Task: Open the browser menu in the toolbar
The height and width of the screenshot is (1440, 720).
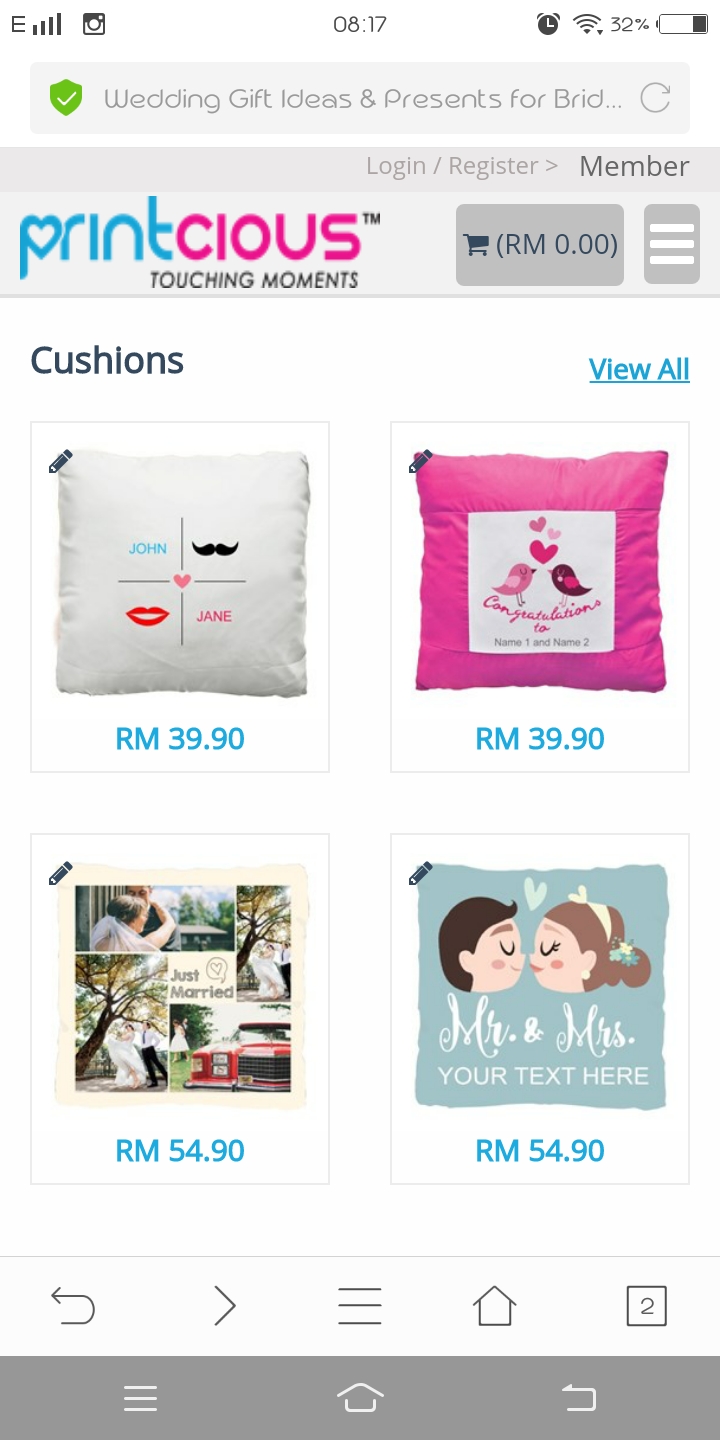Action: pyautogui.click(x=360, y=1306)
